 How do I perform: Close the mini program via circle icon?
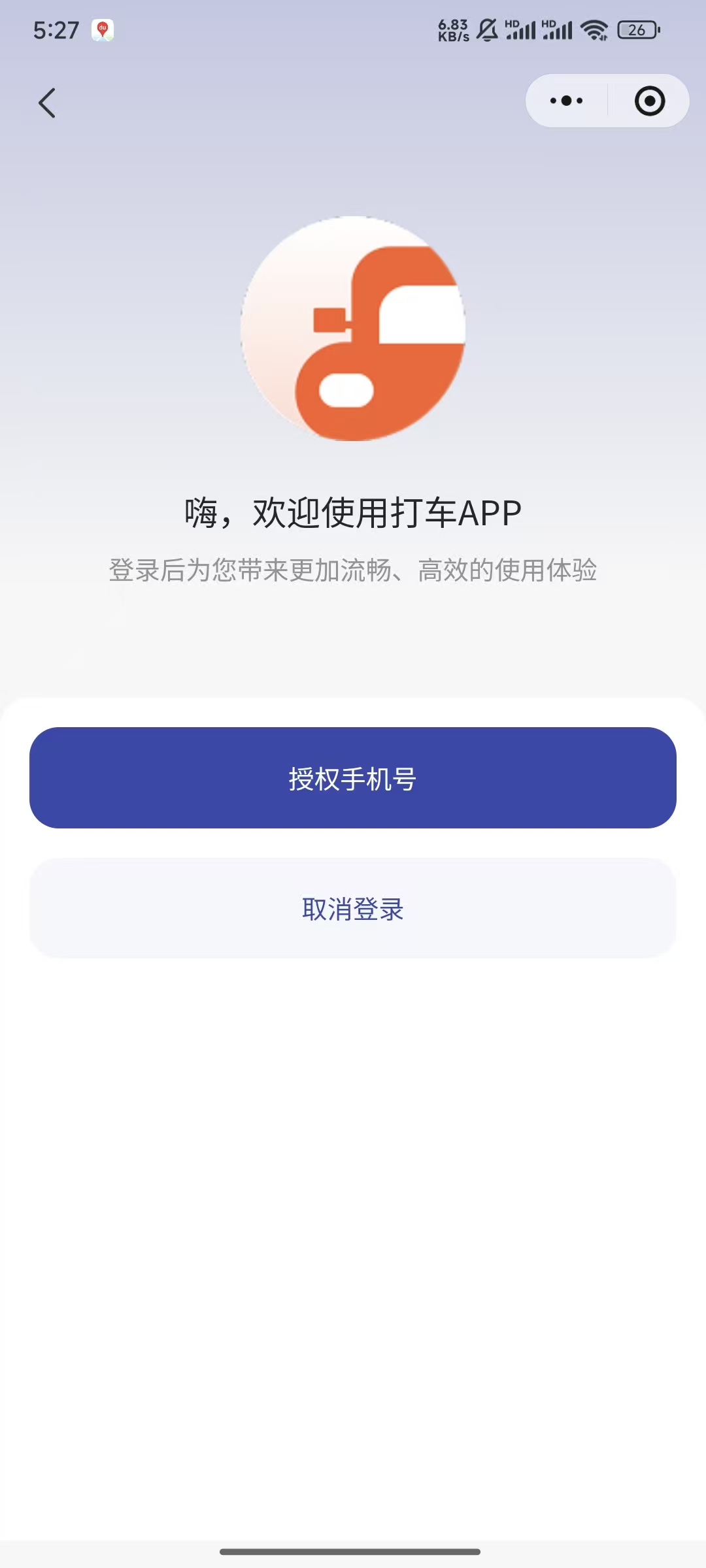(x=650, y=101)
